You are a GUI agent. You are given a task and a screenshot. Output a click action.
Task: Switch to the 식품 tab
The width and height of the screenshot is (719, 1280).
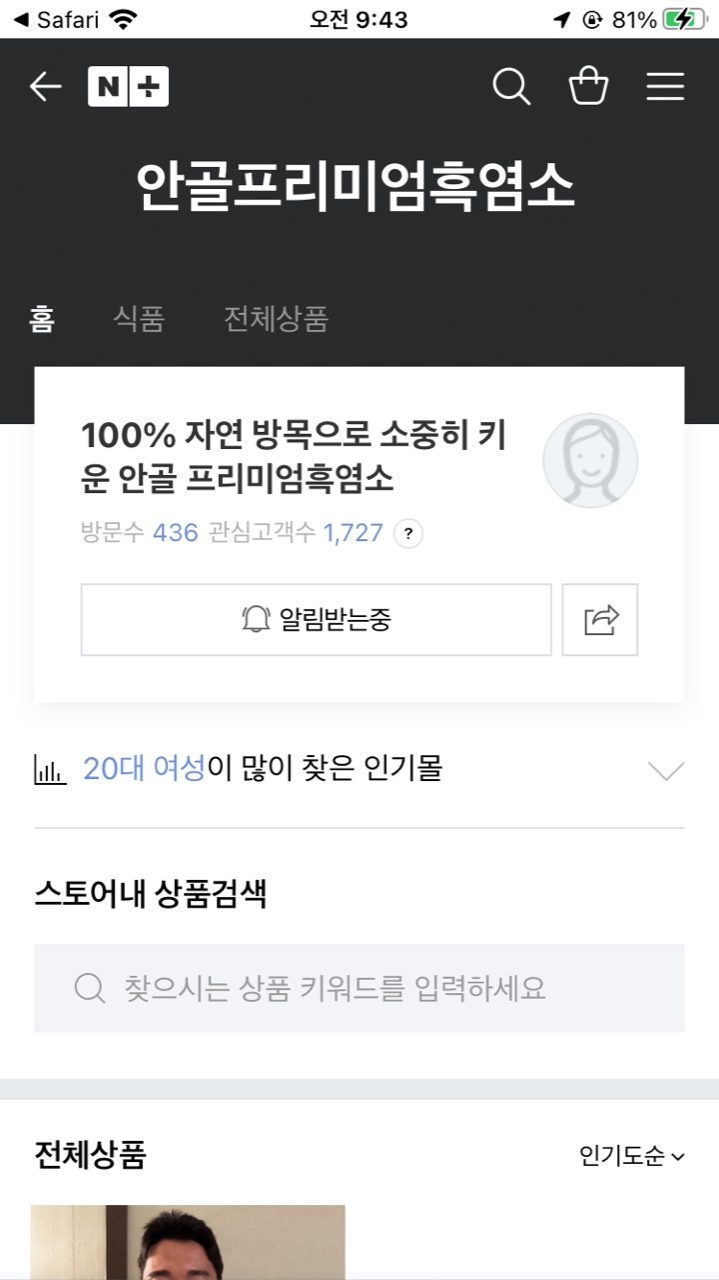tap(138, 319)
